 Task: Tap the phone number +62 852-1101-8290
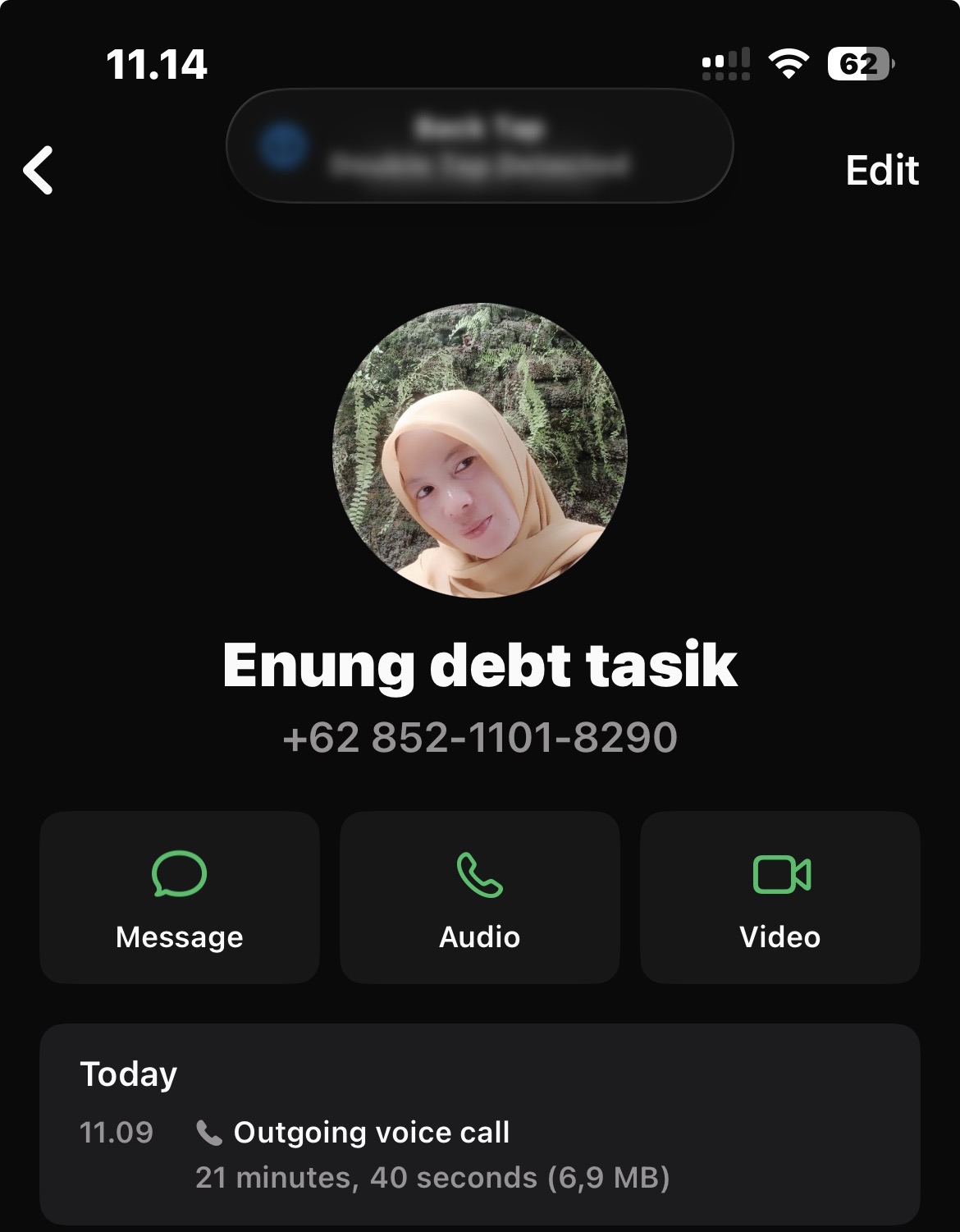point(479,739)
